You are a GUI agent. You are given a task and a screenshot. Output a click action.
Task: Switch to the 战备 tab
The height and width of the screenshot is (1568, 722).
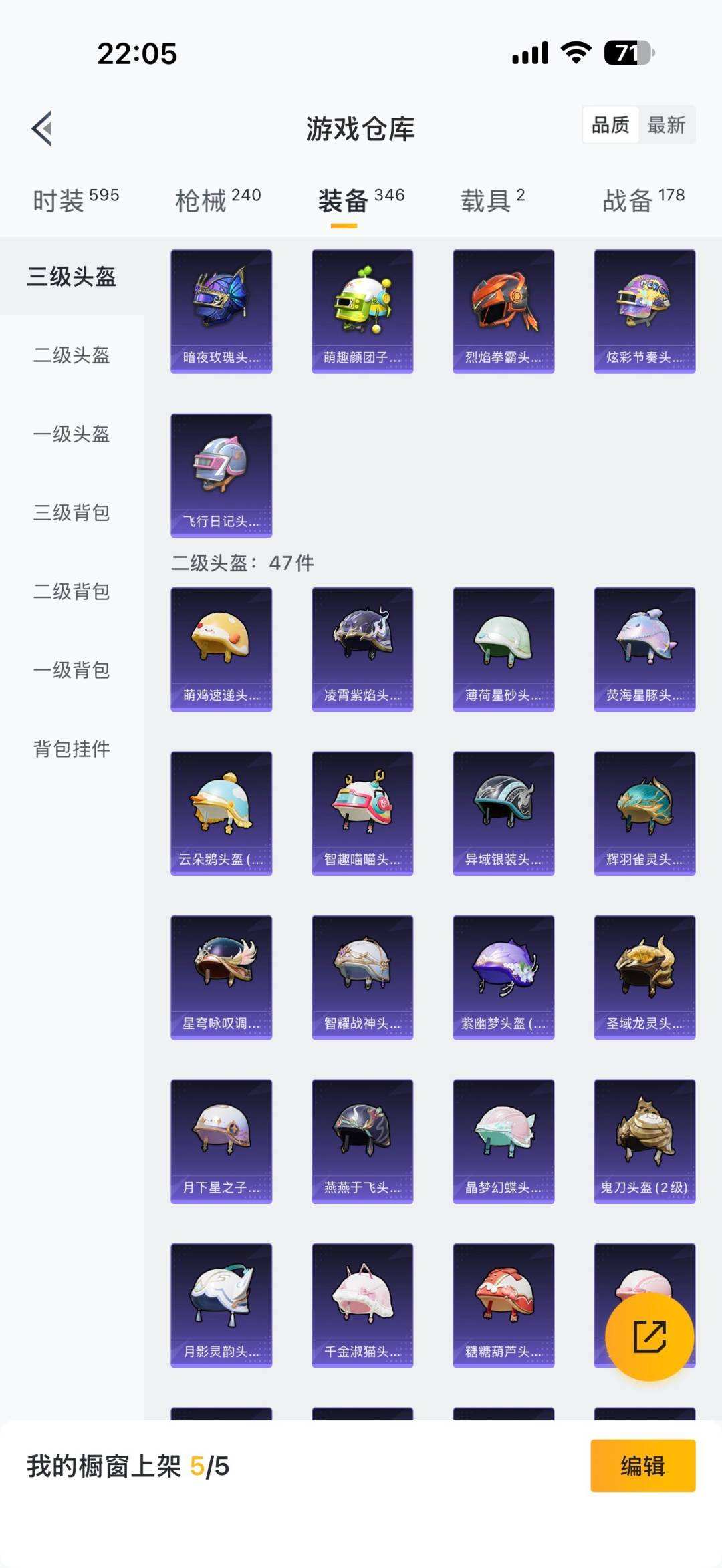pos(643,200)
